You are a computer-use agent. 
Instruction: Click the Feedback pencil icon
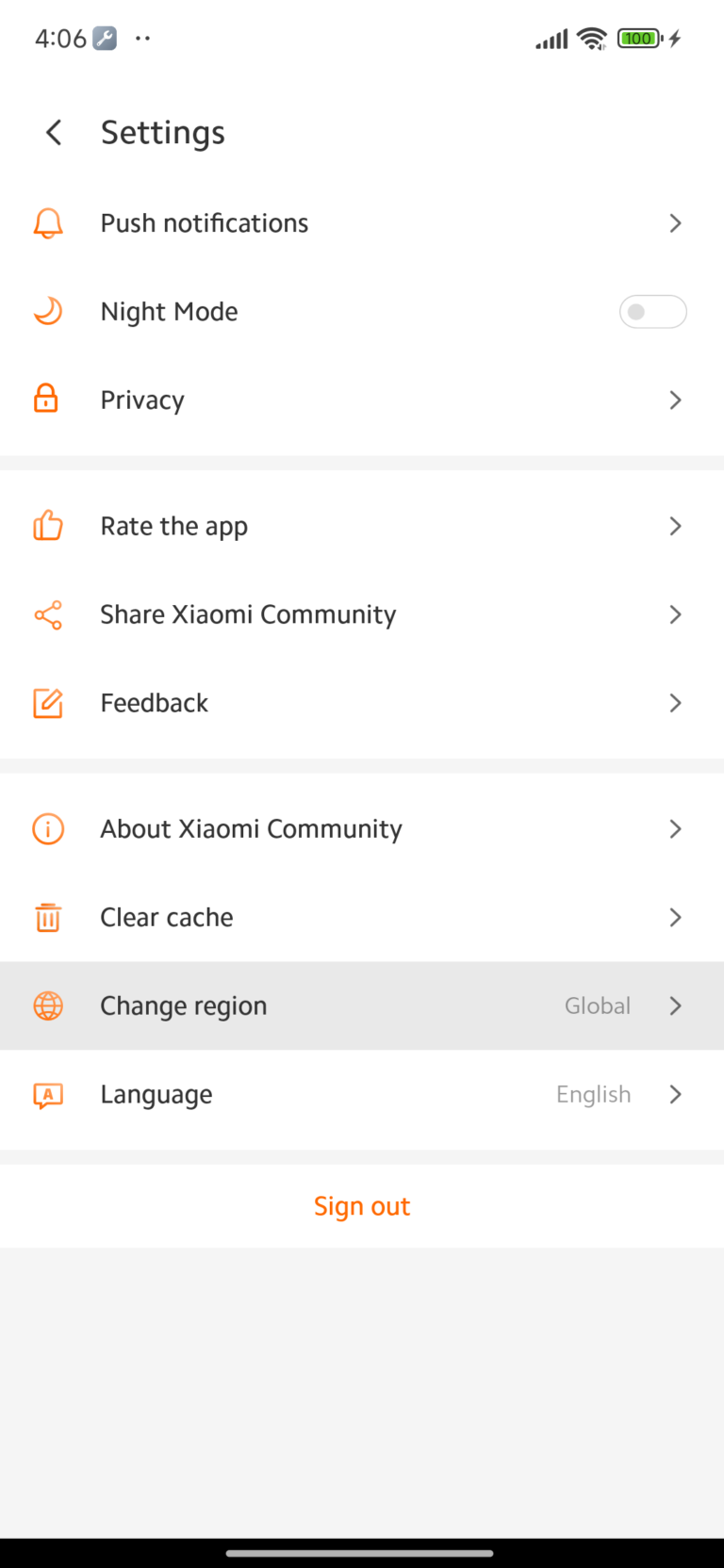click(x=47, y=703)
